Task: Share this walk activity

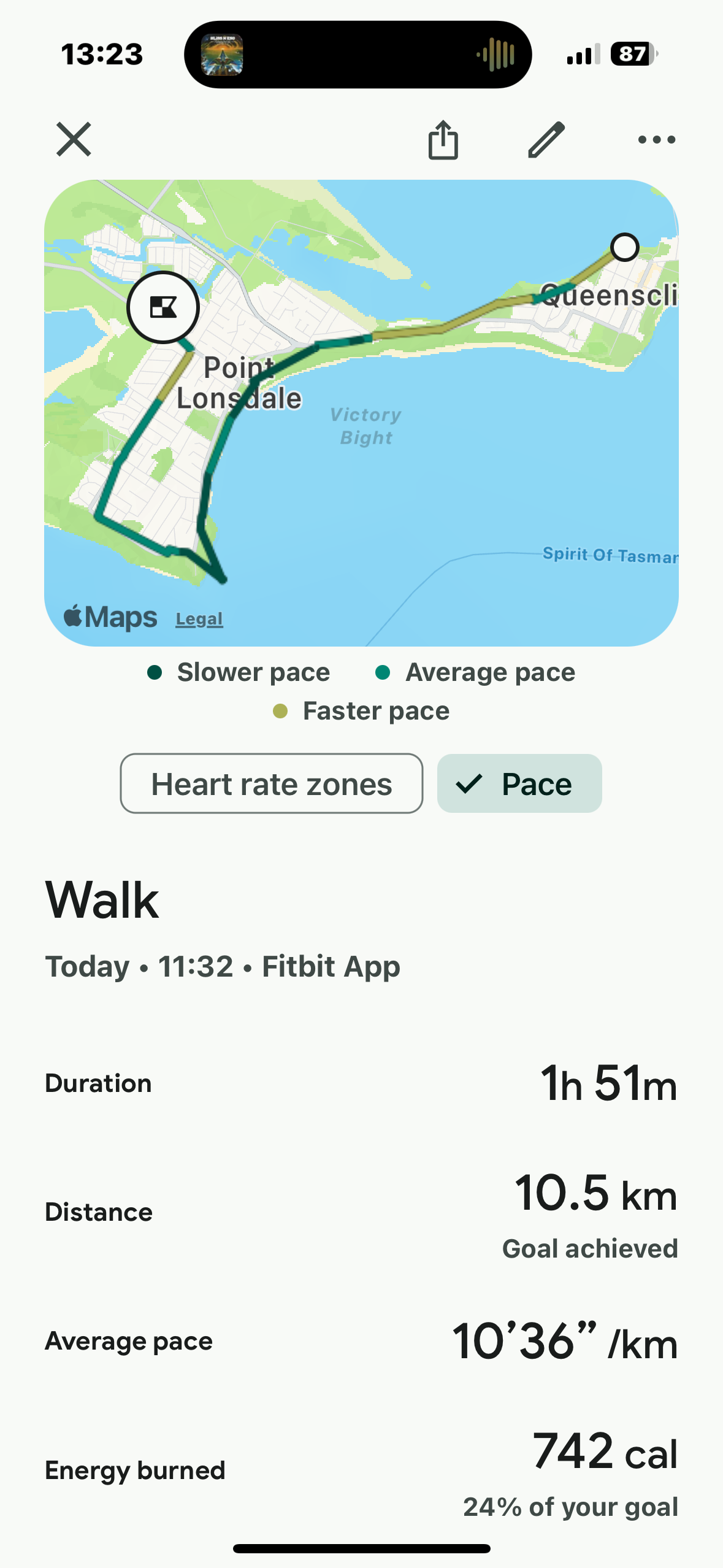Action: click(x=443, y=140)
